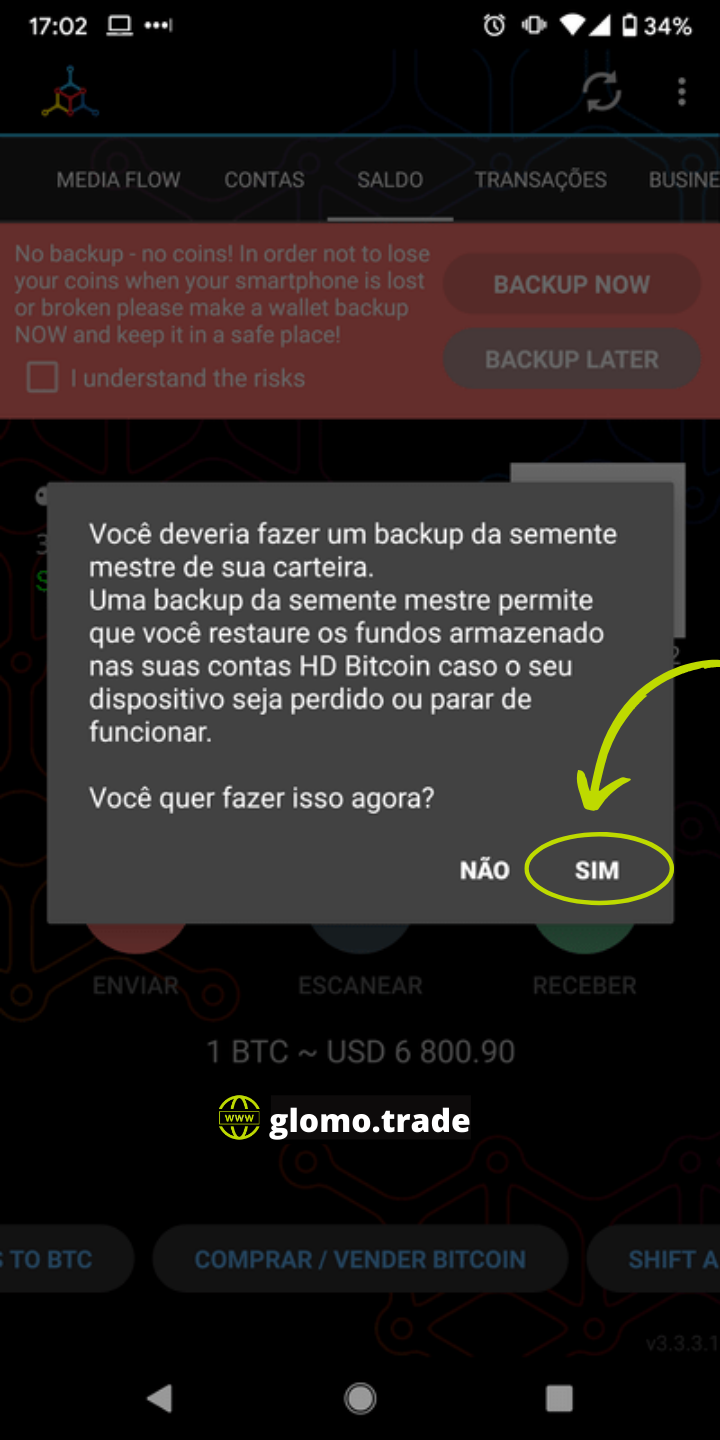Confirm backup by tapping SIM

tap(597, 870)
